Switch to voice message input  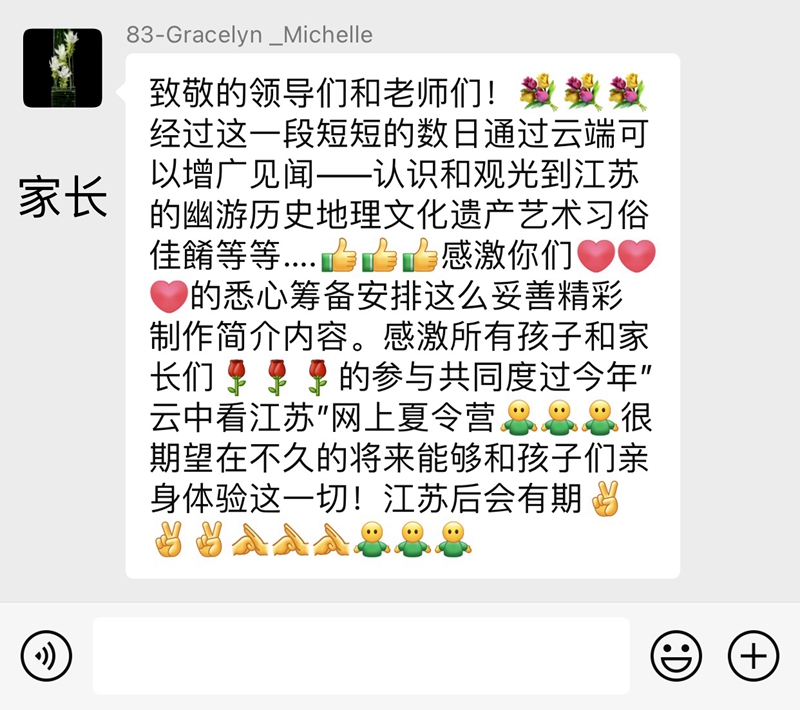tap(46, 656)
